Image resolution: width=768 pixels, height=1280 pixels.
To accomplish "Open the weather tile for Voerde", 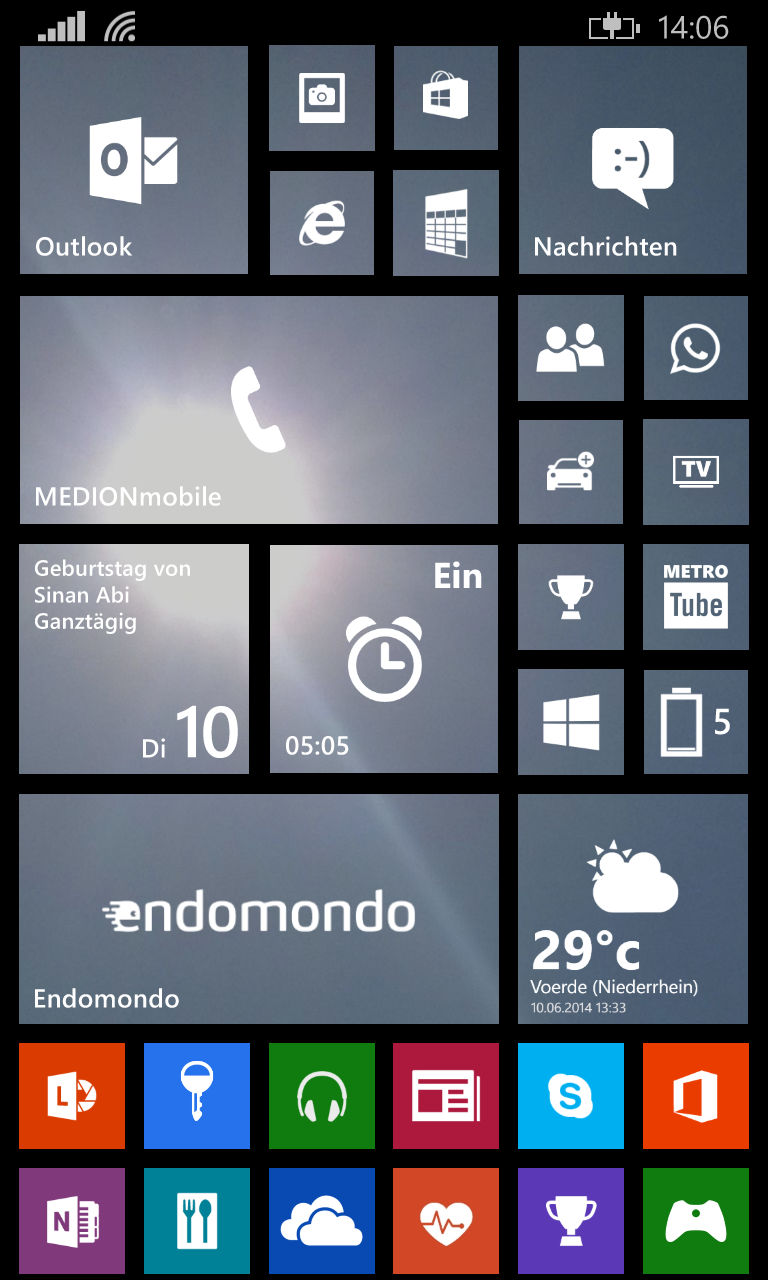I will pyautogui.click(x=632, y=908).
